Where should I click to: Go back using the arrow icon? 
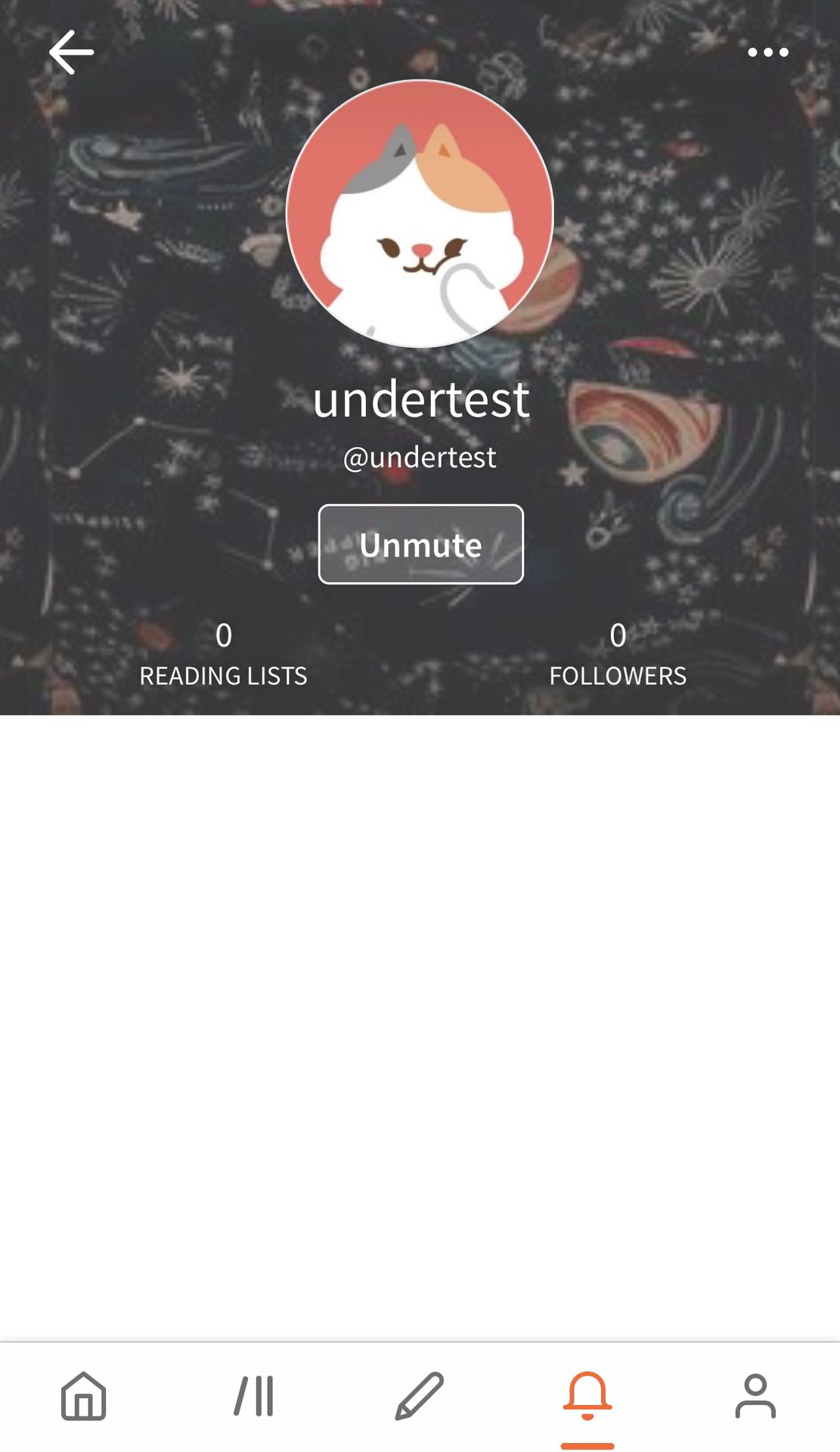71,52
